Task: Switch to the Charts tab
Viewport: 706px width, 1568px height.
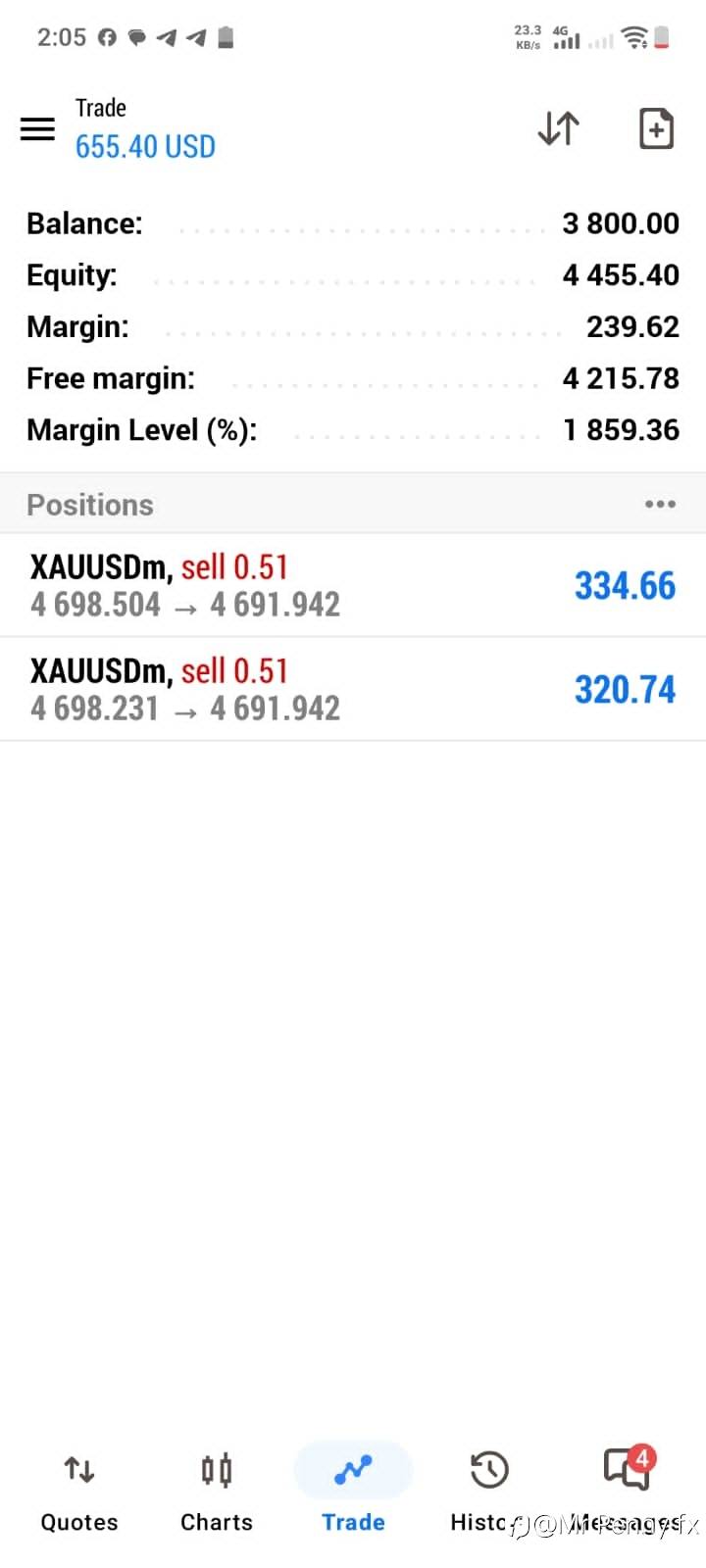Action: (x=217, y=1492)
